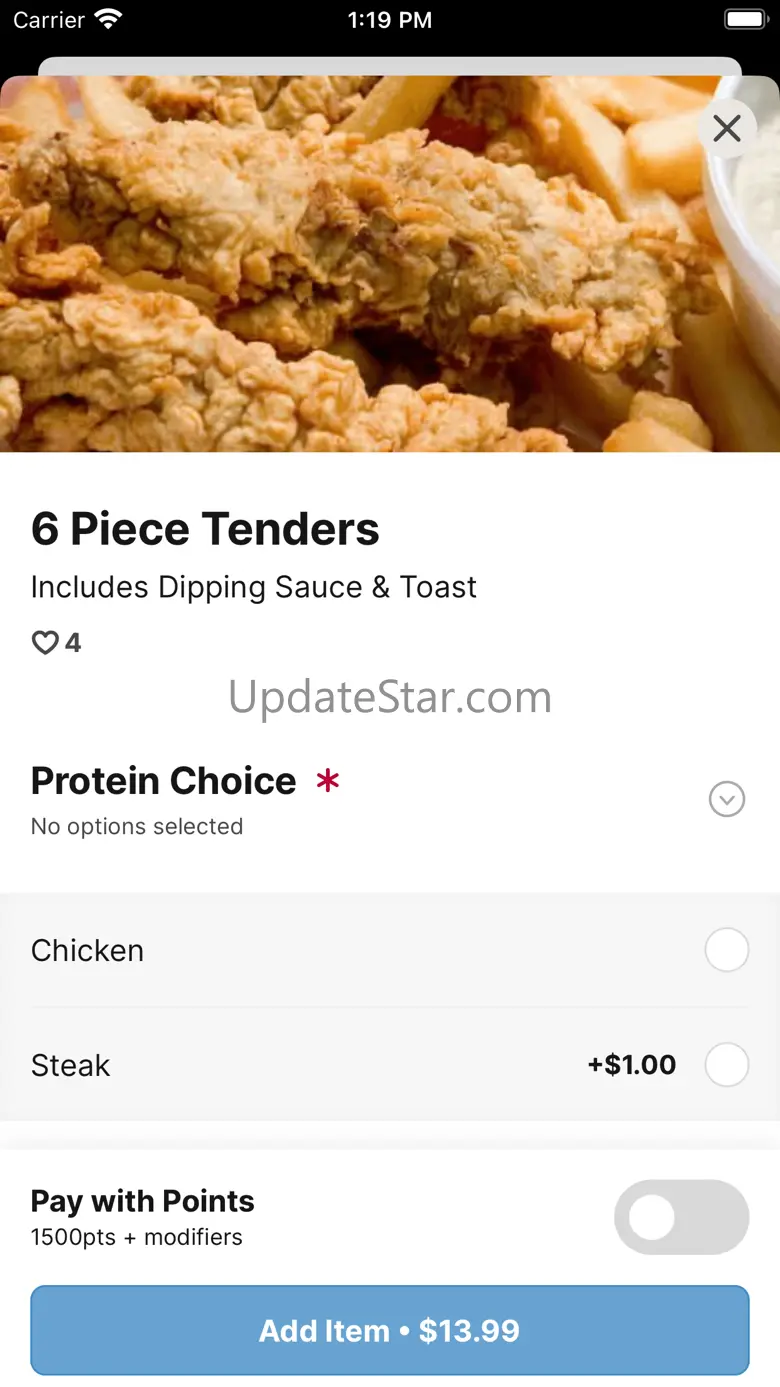Select Chicken as protein choice
The height and width of the screenshot is (1387, 780).
(x=727, y=950)
